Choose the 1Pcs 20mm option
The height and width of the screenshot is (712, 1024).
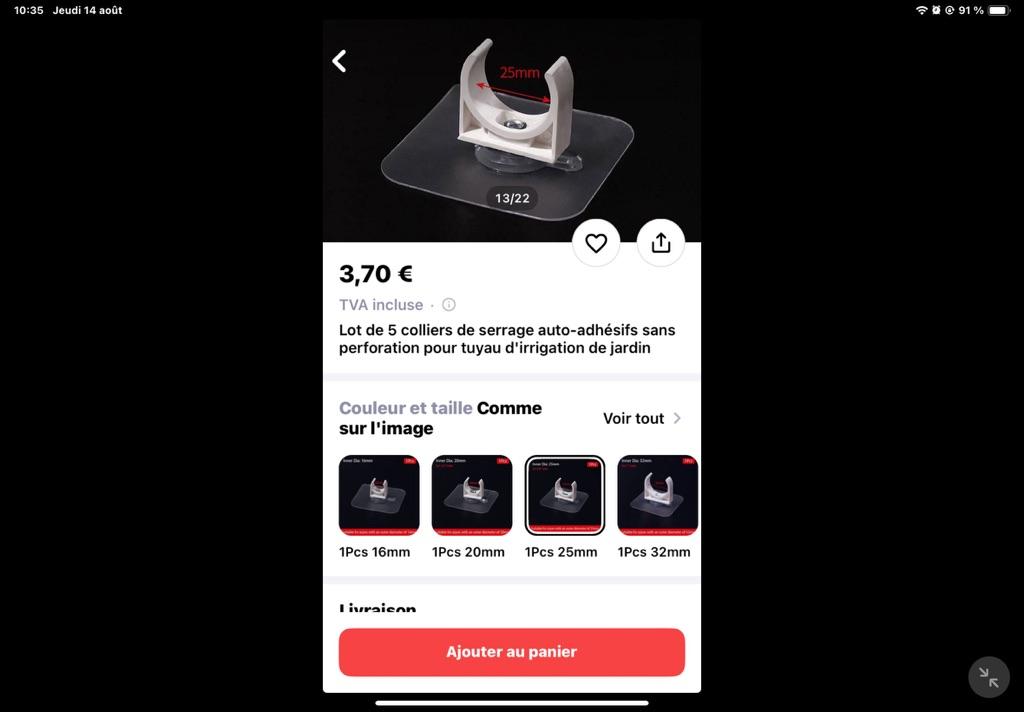tap(472, 496)
